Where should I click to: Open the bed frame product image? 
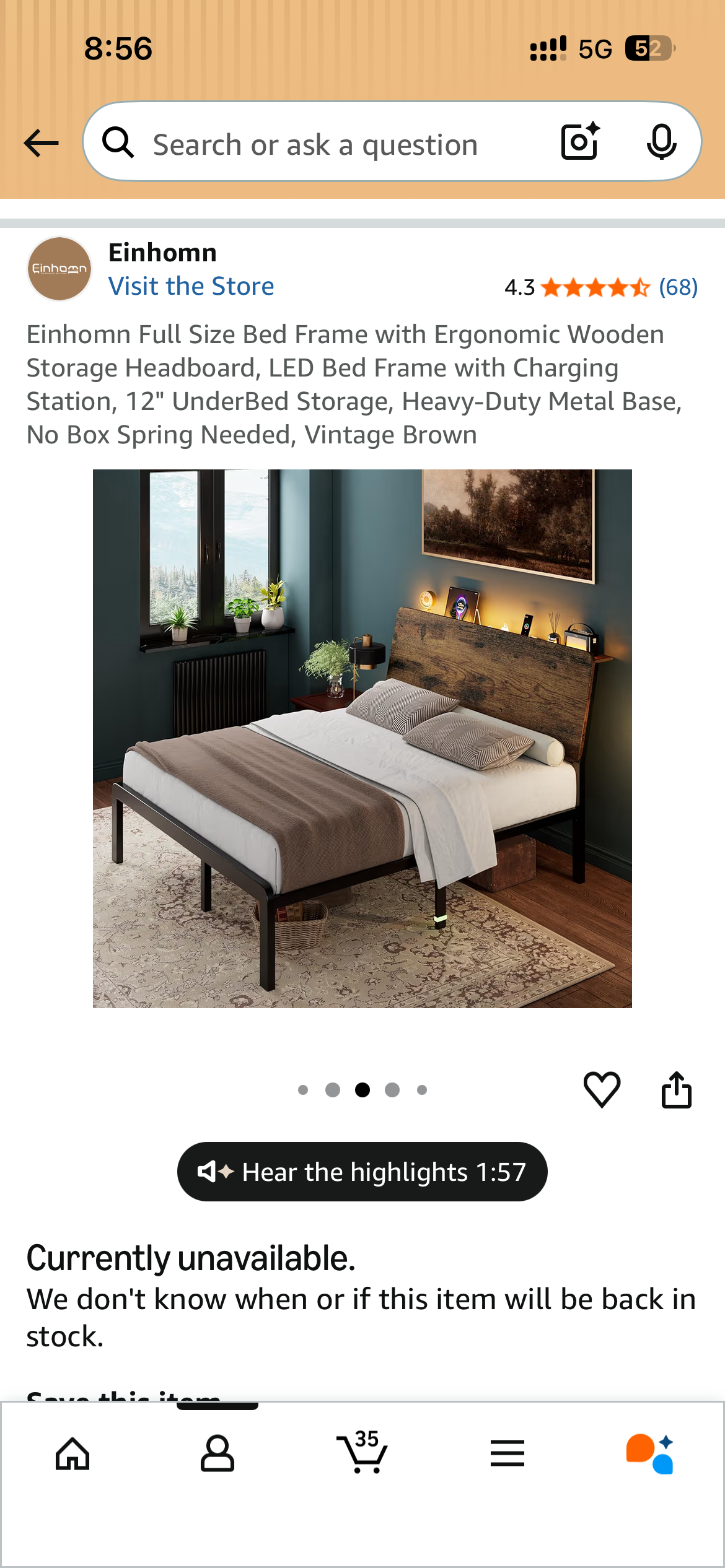click(x=362, y=738)
